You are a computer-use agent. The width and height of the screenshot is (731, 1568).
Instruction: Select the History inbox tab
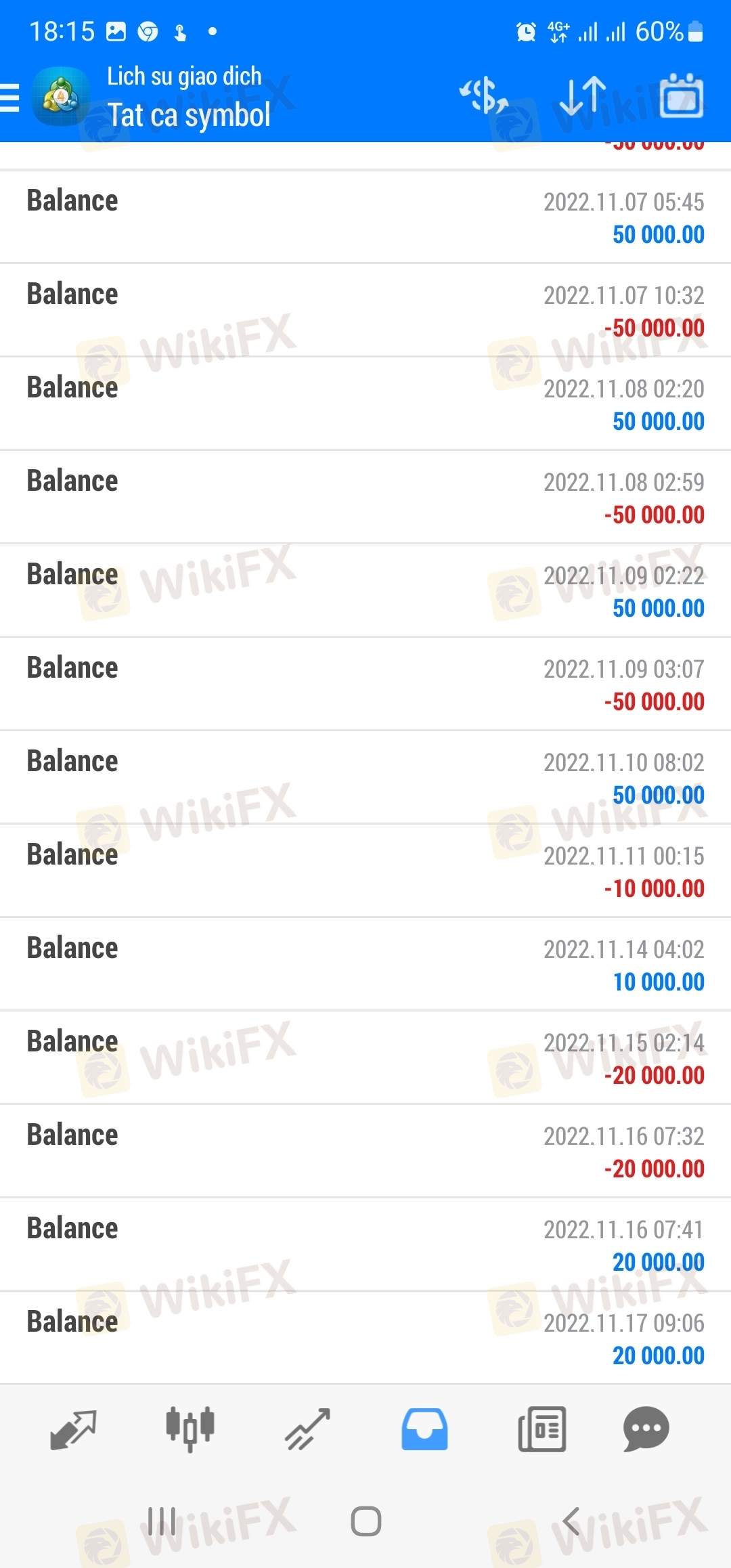pyautogui.click(x=424, y=1429)
